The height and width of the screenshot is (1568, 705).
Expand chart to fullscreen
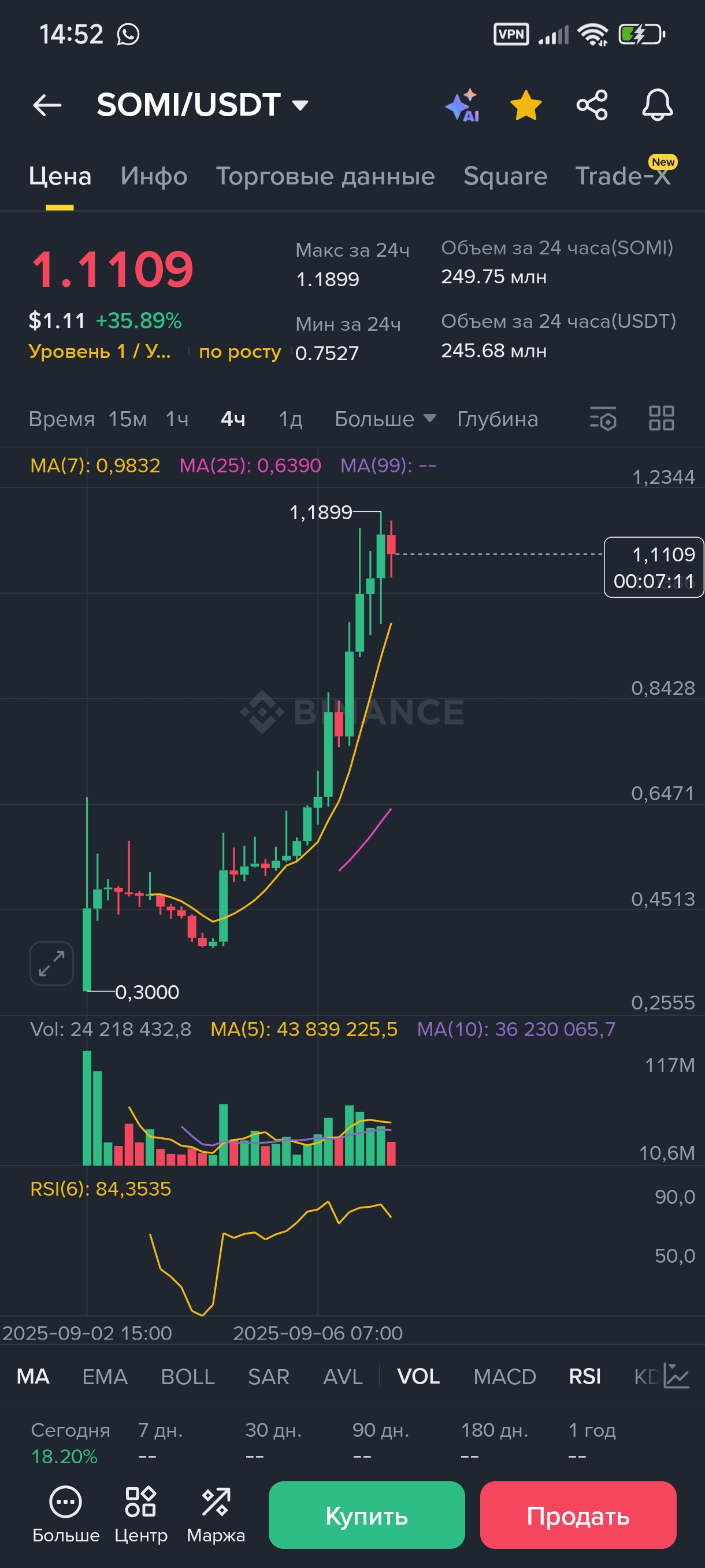(x=51, y=964)
